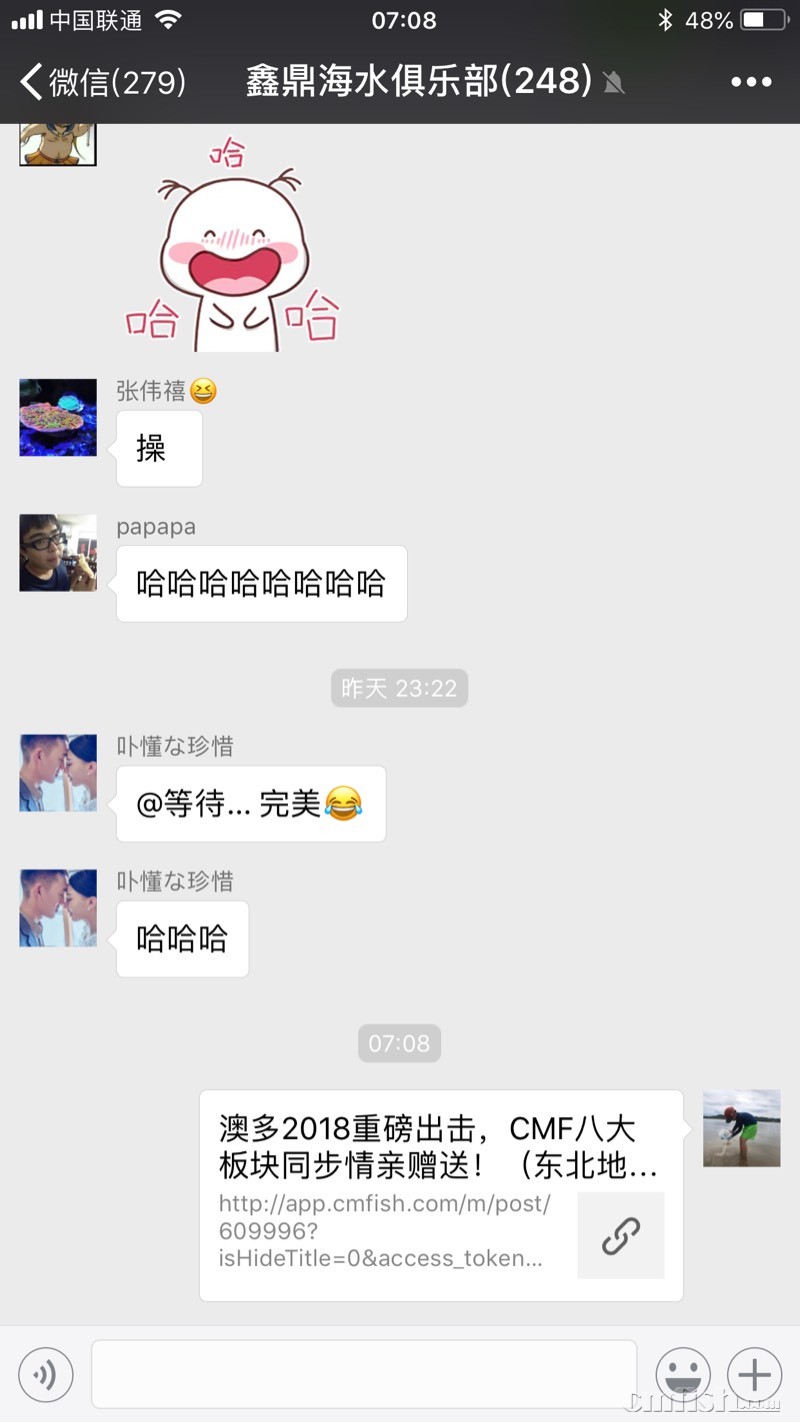
Task: Open my own avatar beside the link
Action: 741,1128
